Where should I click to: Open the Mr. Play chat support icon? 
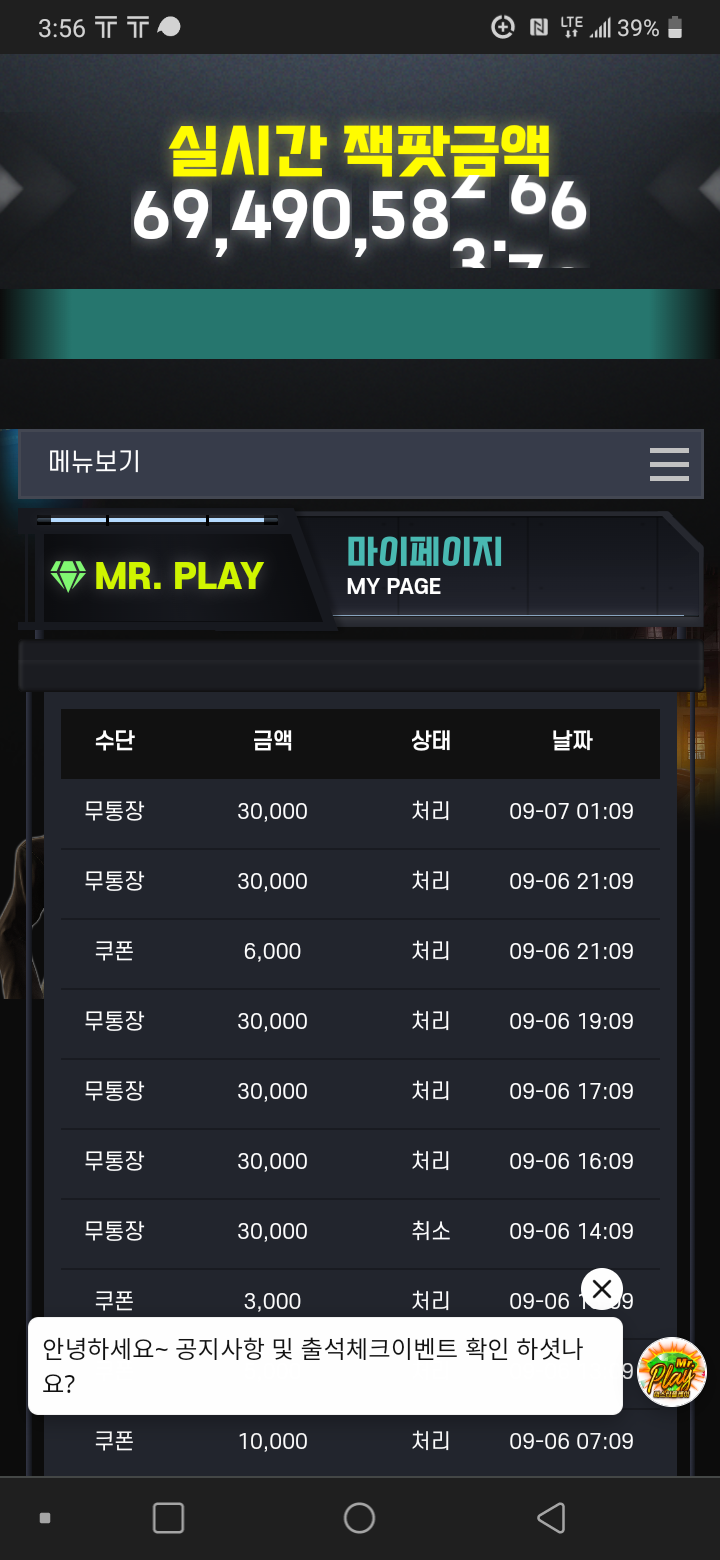click(672, 1372)
